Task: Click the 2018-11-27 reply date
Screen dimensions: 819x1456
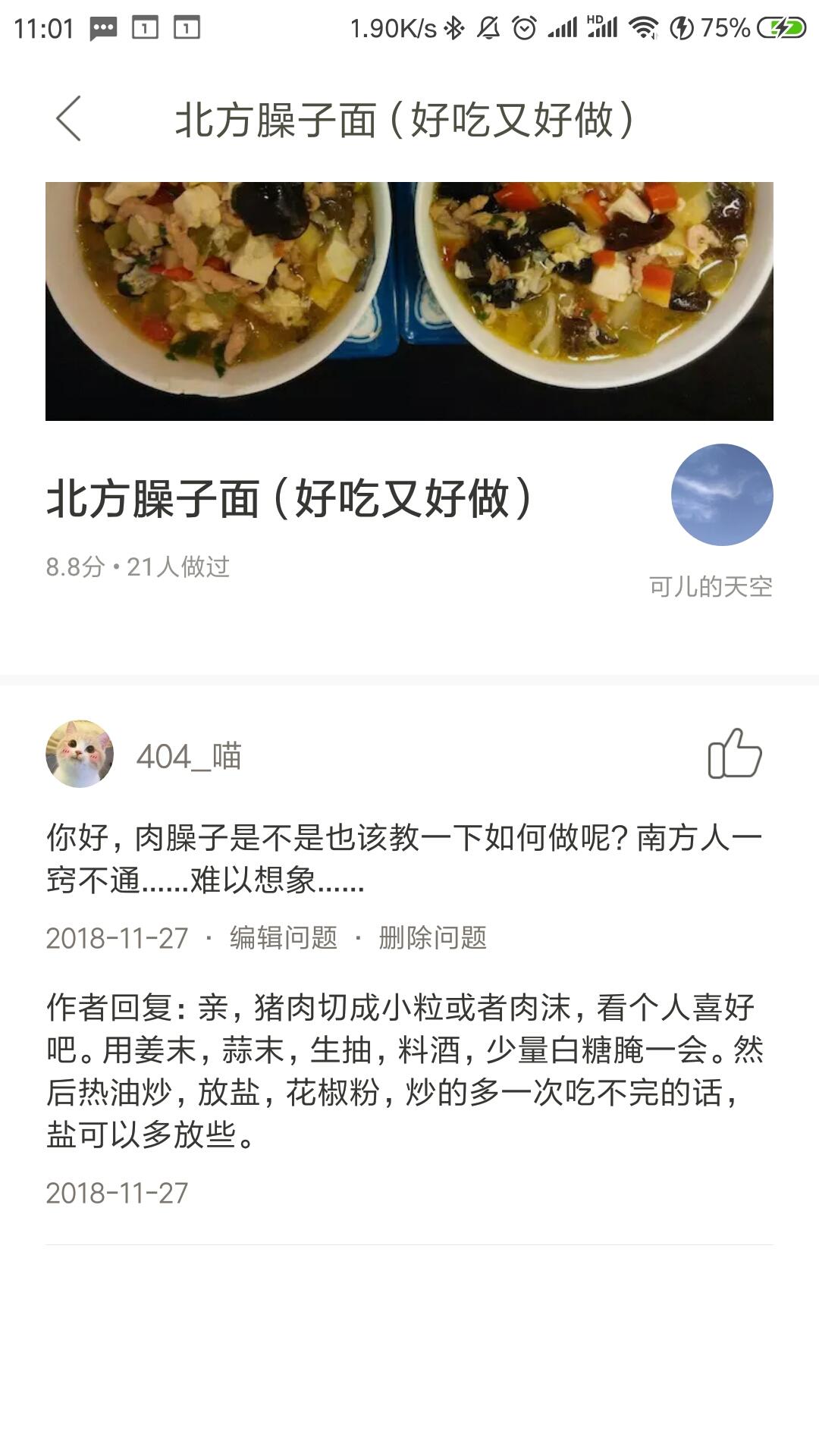Action: pyautogui.click(x=117, y=1192)
